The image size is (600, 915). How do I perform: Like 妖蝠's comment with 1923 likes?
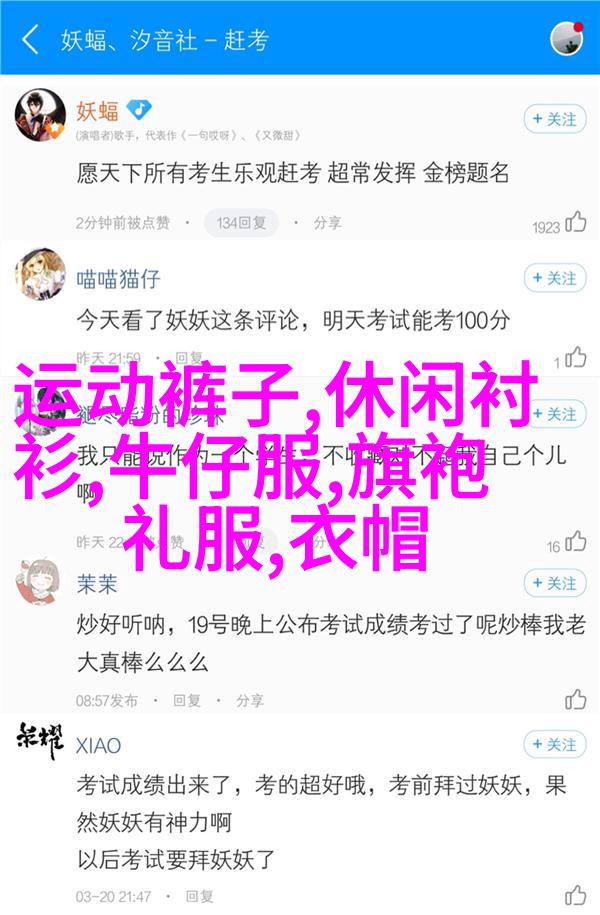click(x=575, y=223)
